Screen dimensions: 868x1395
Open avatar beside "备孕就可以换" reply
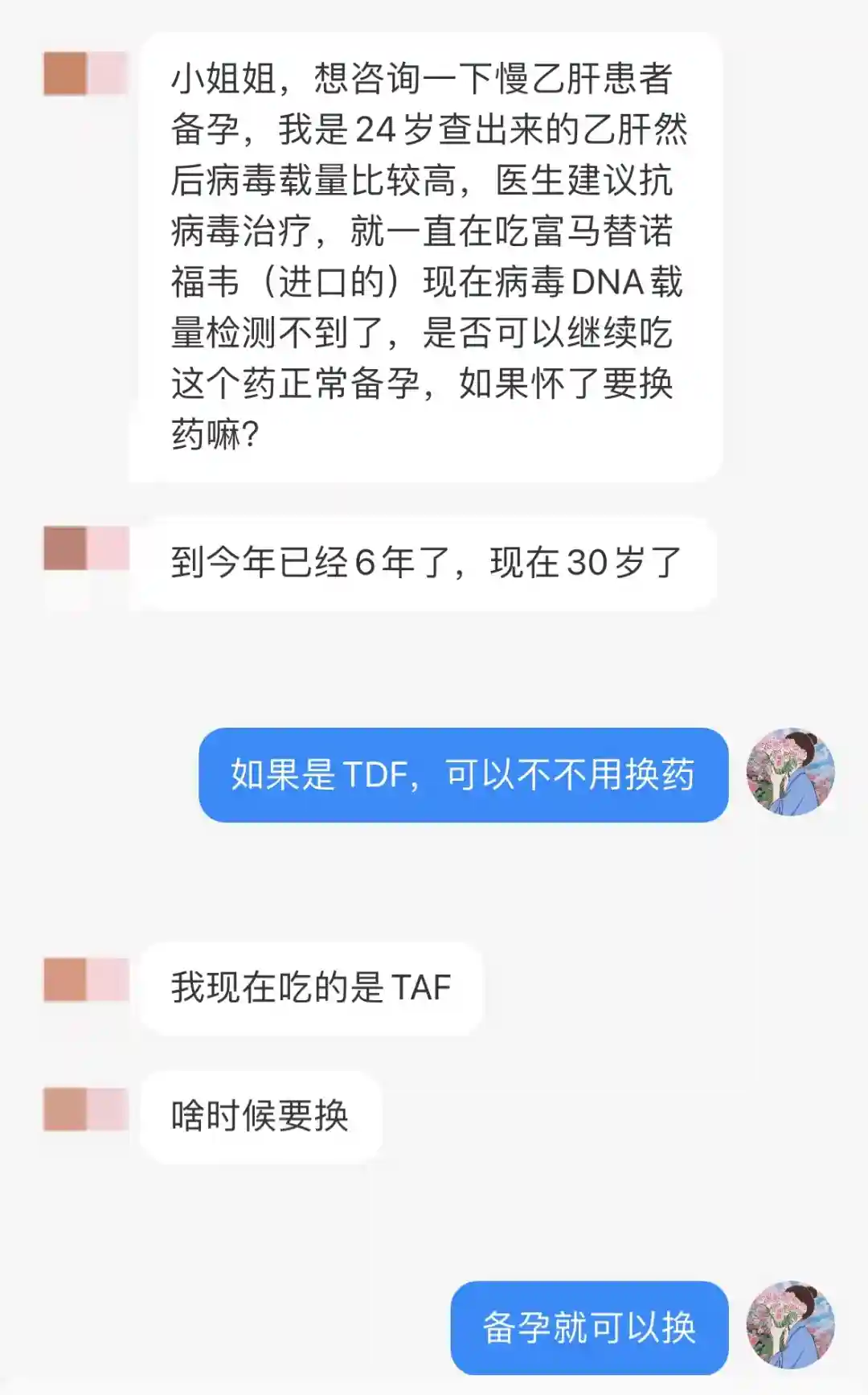point(790,1325)
